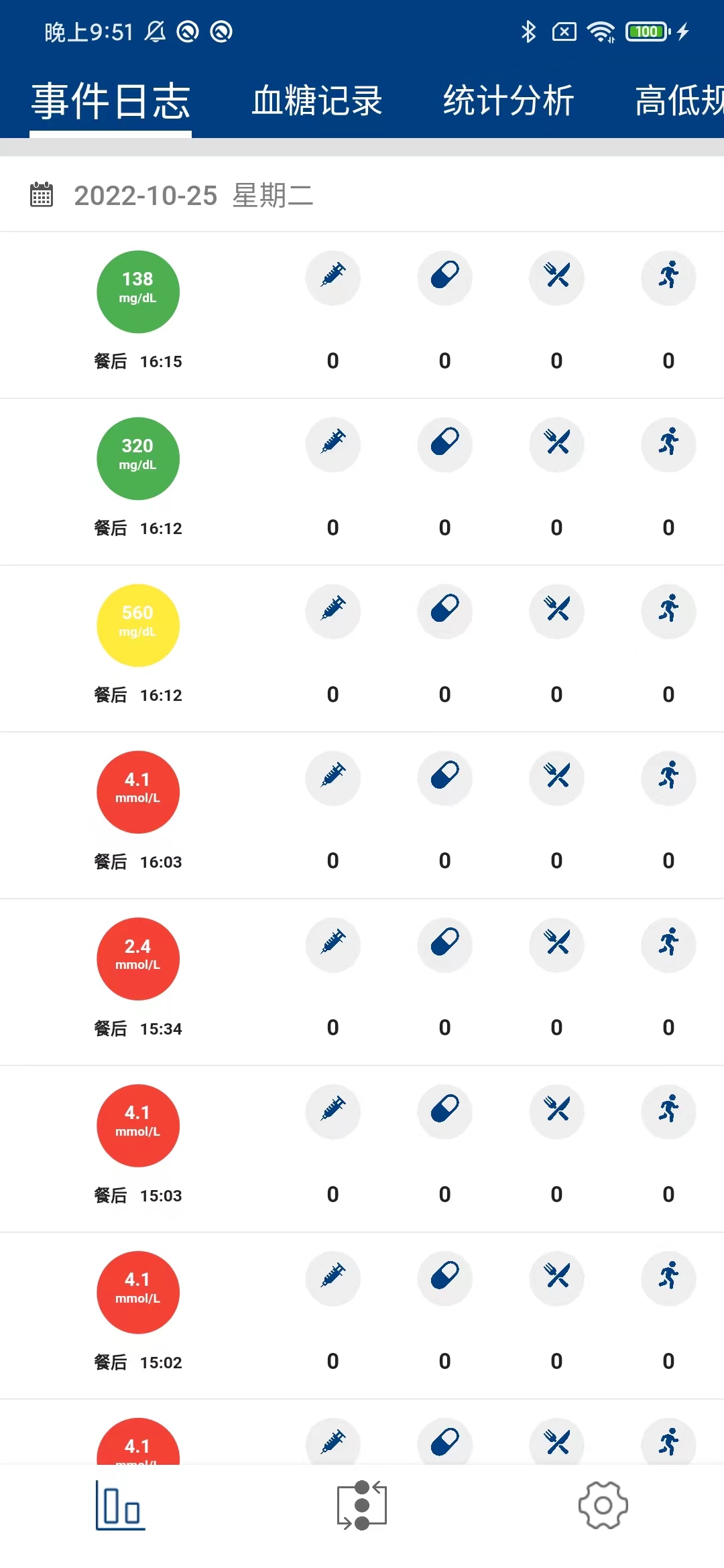The width and height of the screenshot is (724, 1568).
Task: Select the 高低规 tab at right edge
Action: [679, 101]
